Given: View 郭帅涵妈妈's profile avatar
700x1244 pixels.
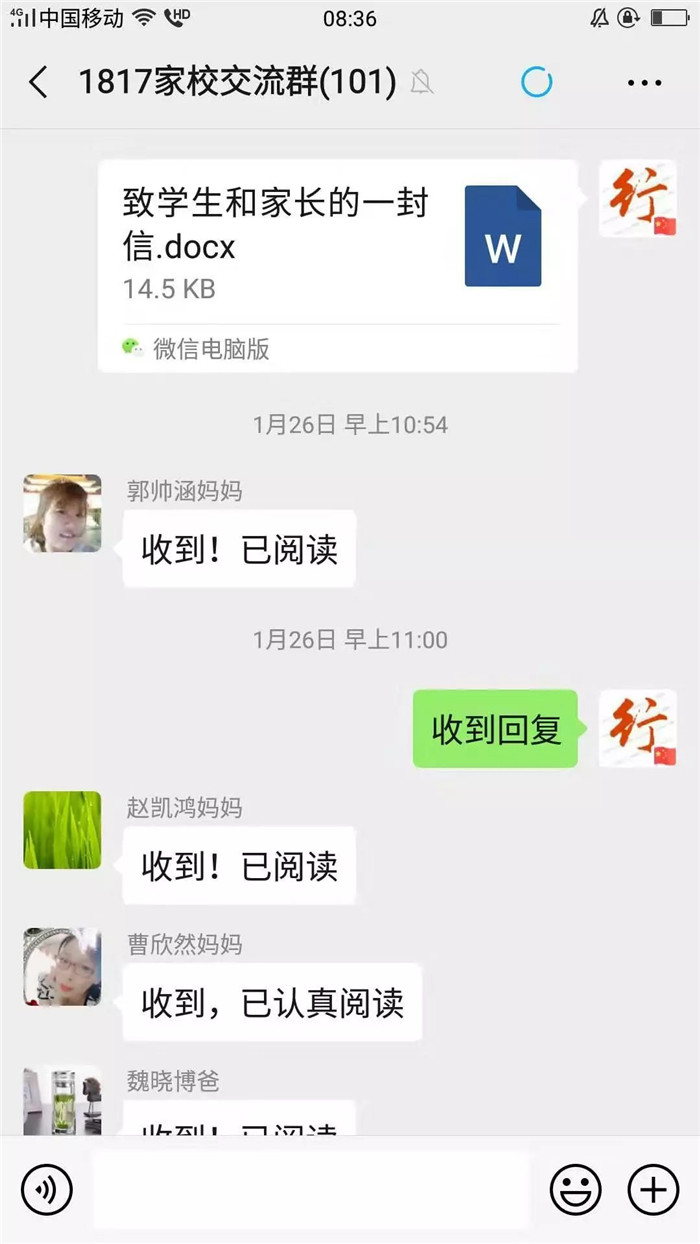Looking at the screenshot, I should coord(62,513).
